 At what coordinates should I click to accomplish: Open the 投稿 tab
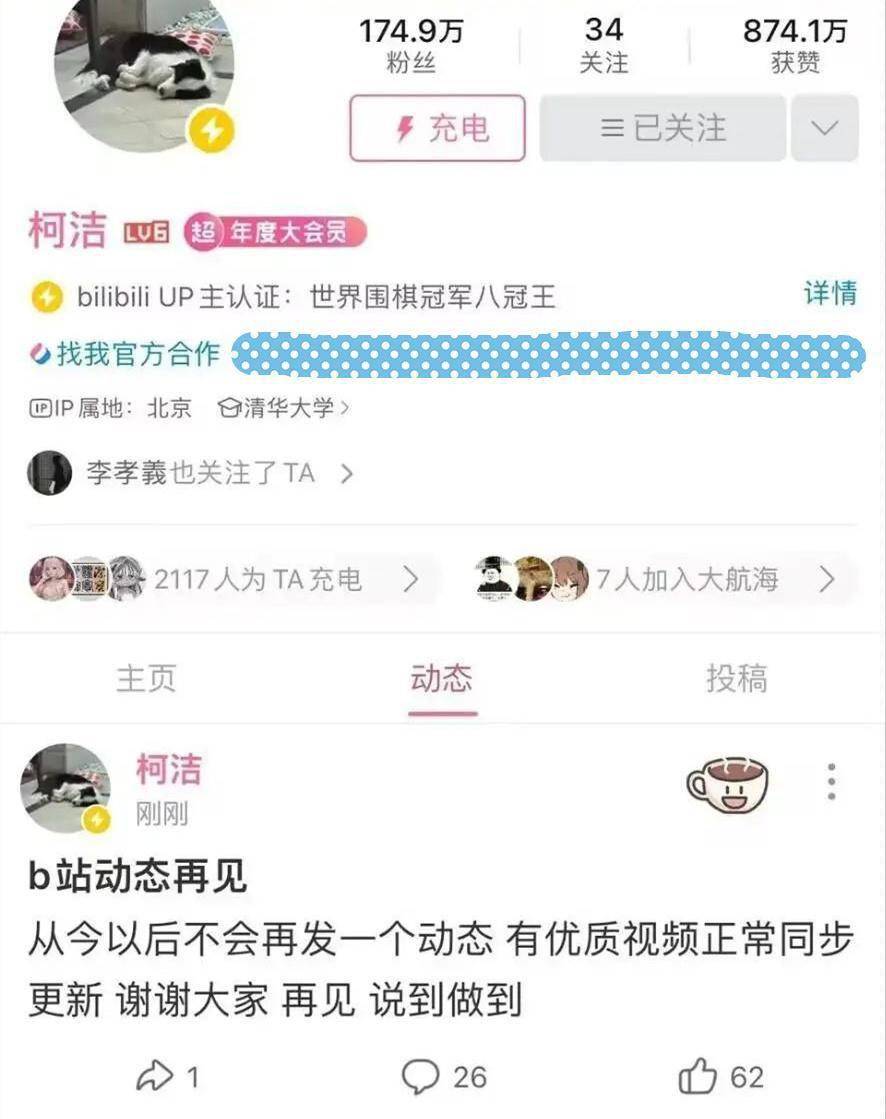[x=736, y=679]
